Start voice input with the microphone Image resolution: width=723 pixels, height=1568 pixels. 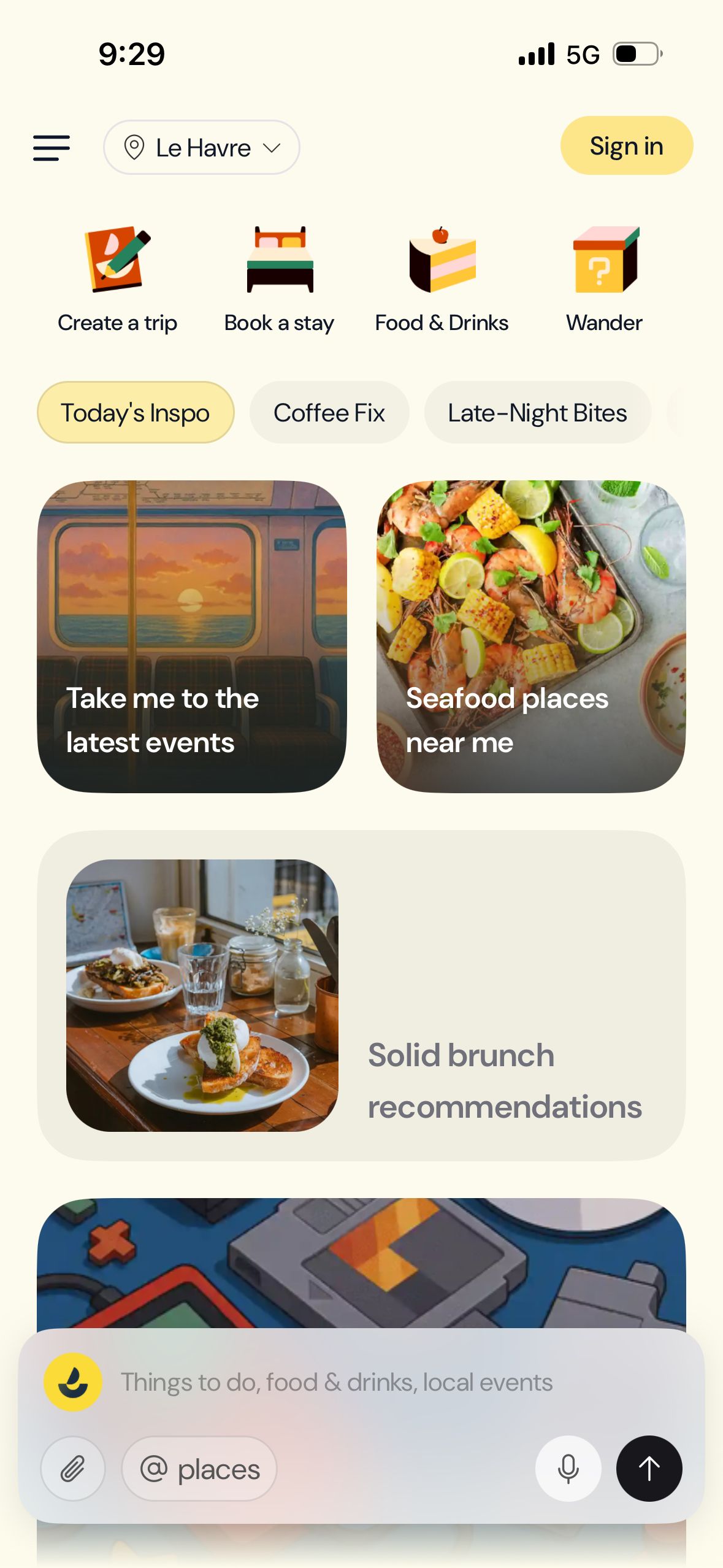click(568, 1469)
